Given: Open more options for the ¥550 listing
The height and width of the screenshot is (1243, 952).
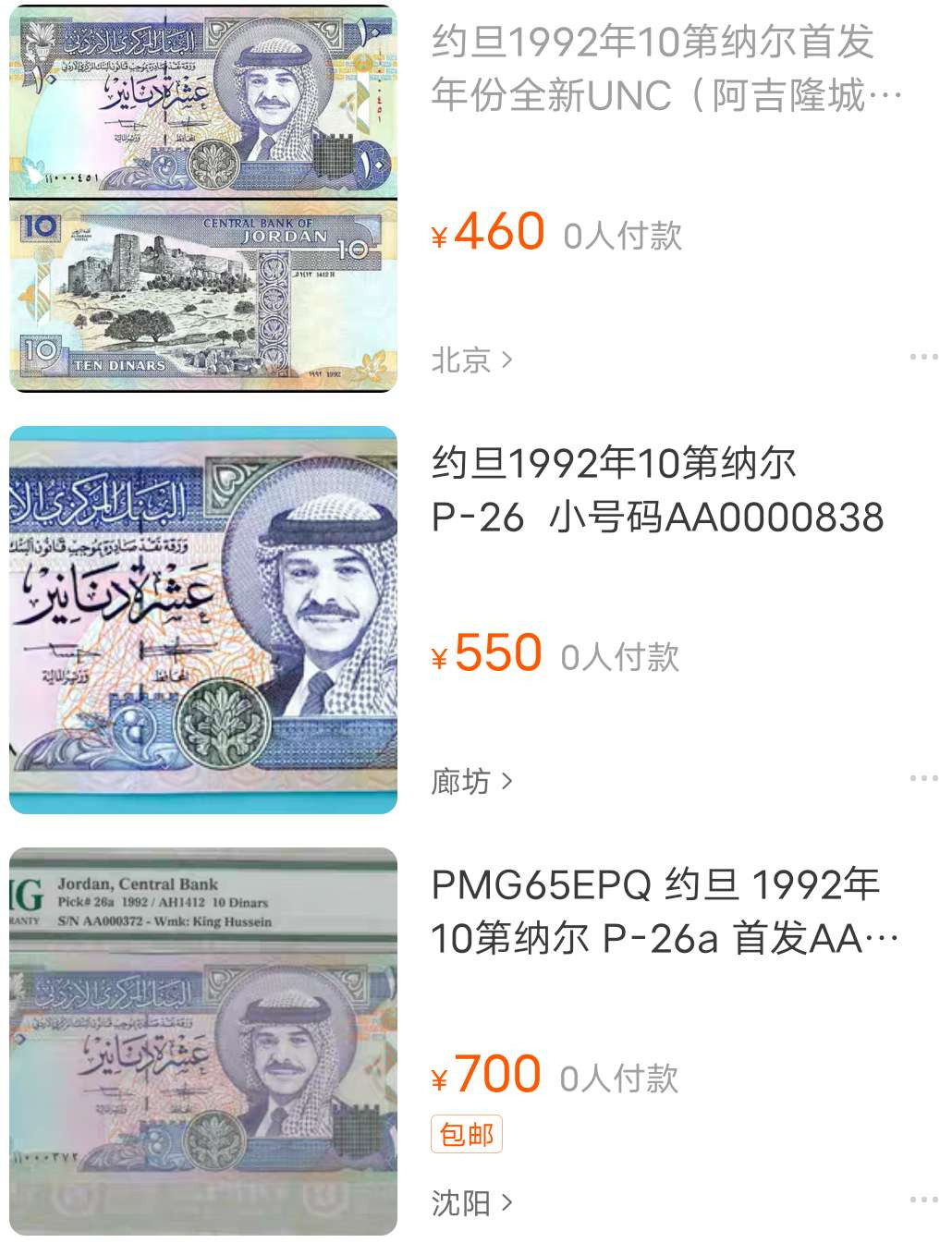Looking at the screenshot, I should [923, 779].
